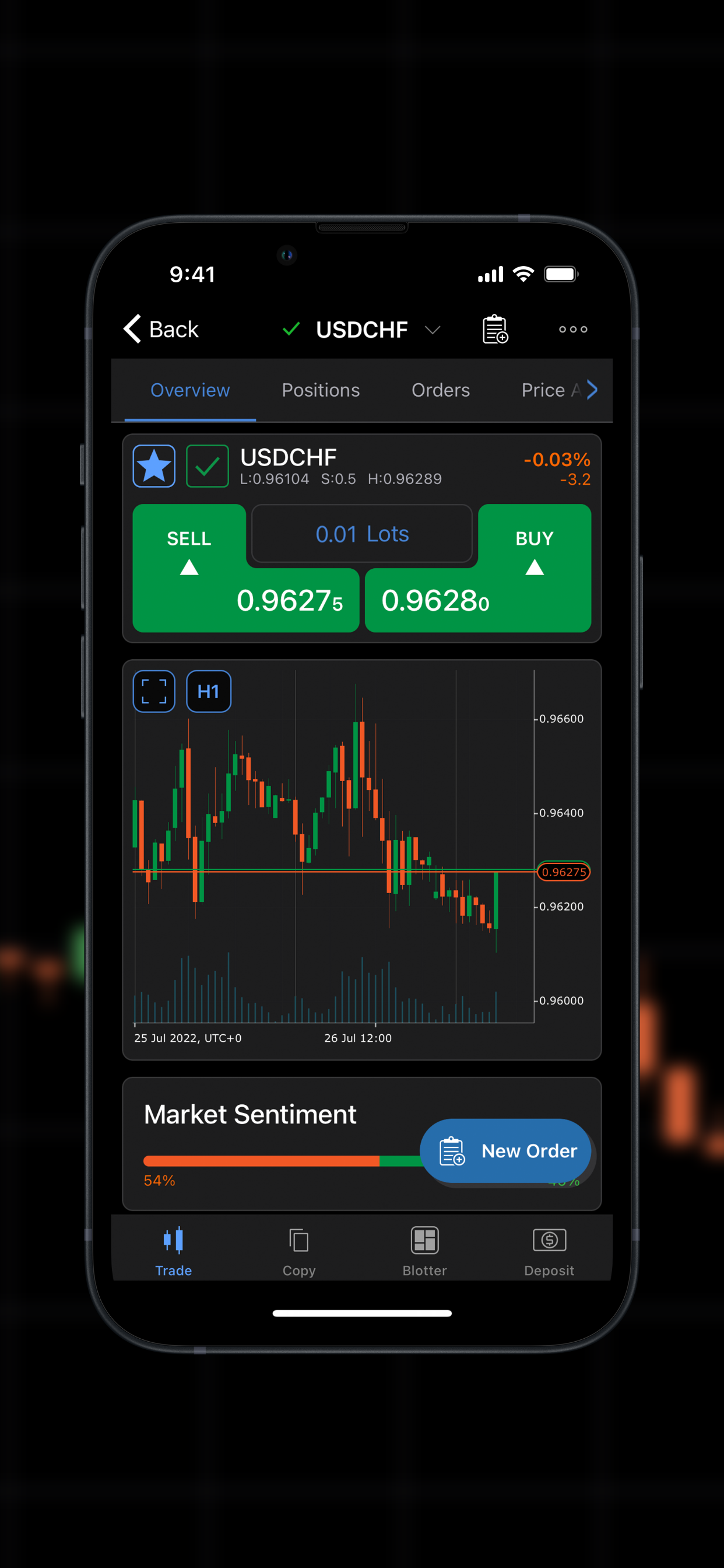Expand the tabs list via the right chevron

pos(592,390)
